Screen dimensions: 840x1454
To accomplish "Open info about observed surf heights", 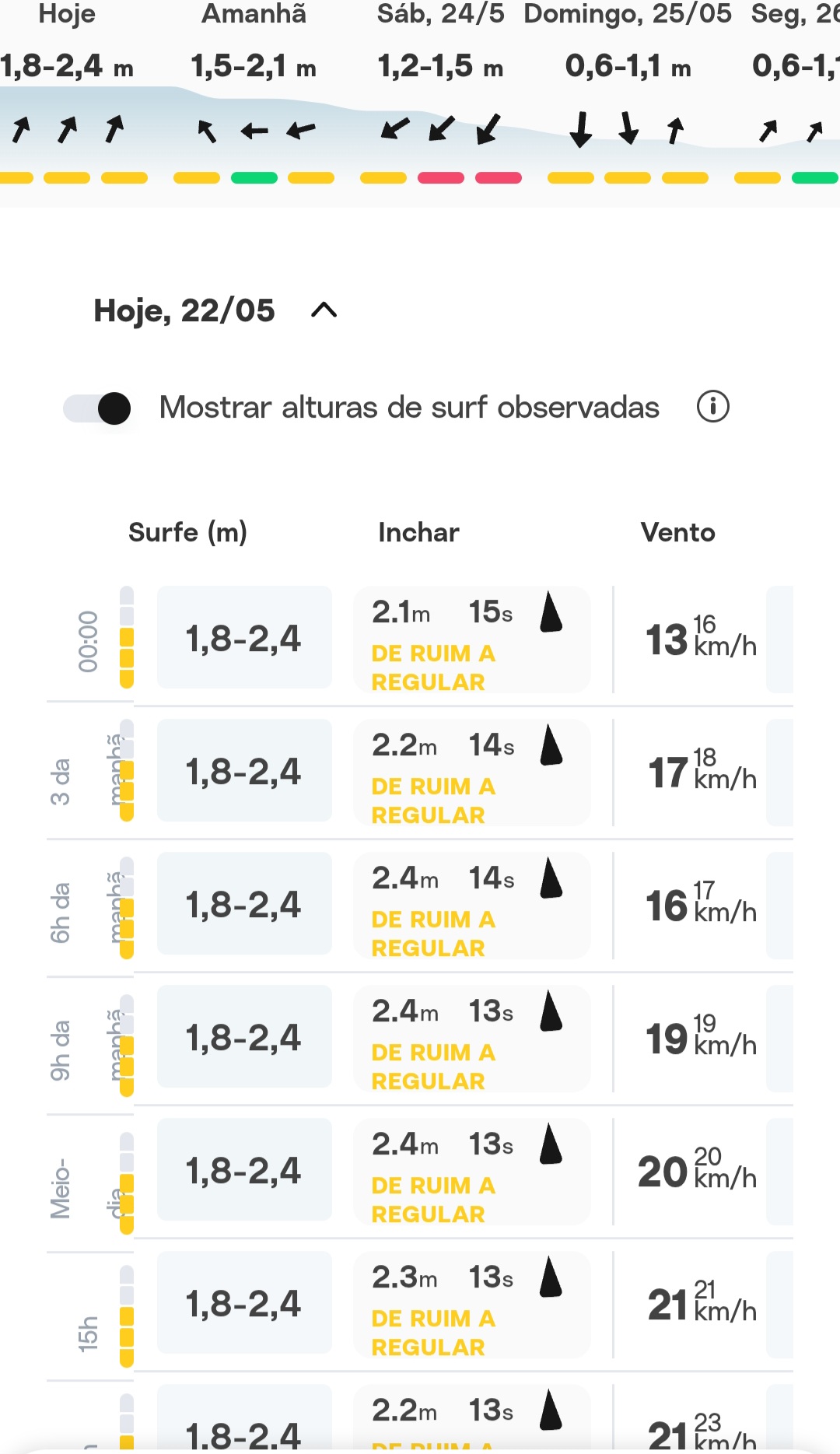I will pyautogui.click(x=712, y=406).
